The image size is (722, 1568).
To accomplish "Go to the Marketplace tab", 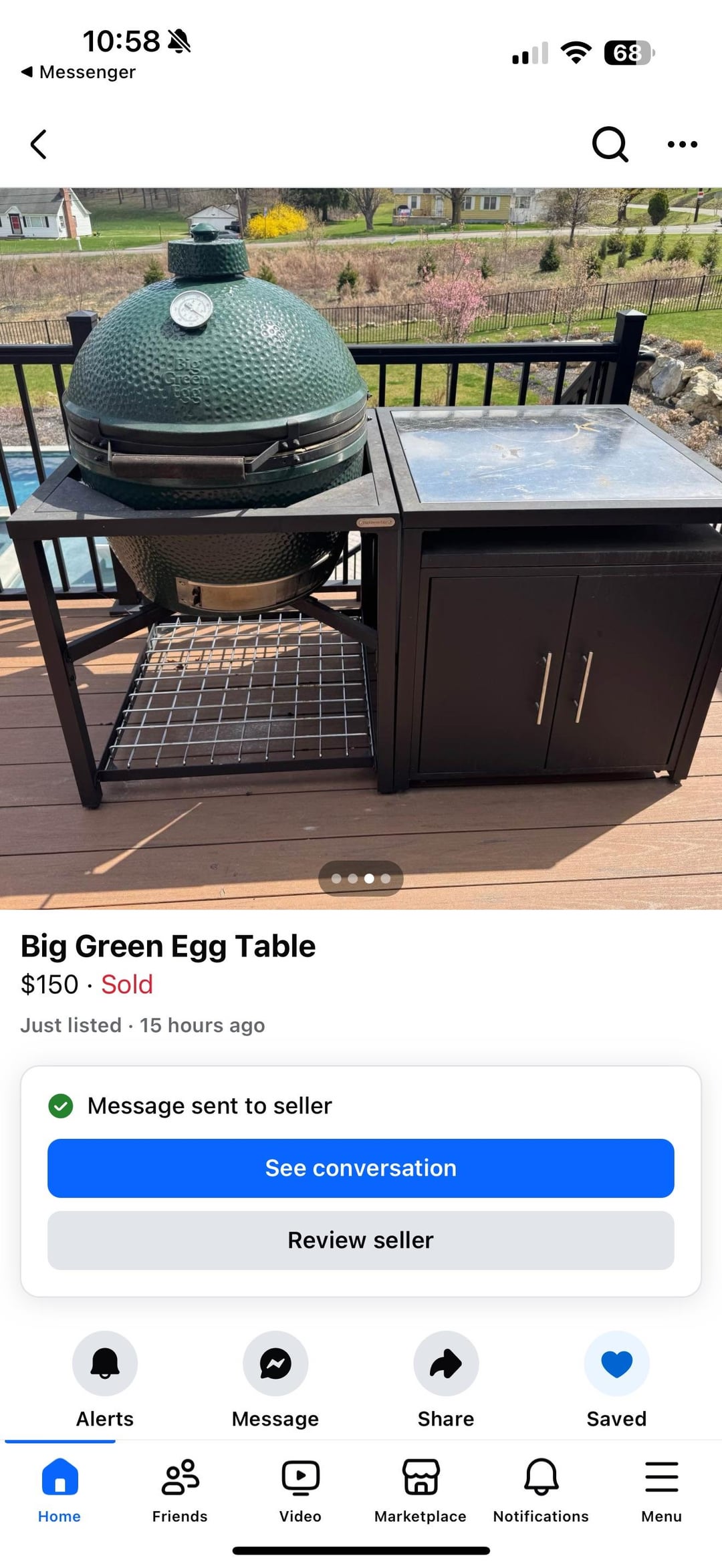I will click(420, 1486).
